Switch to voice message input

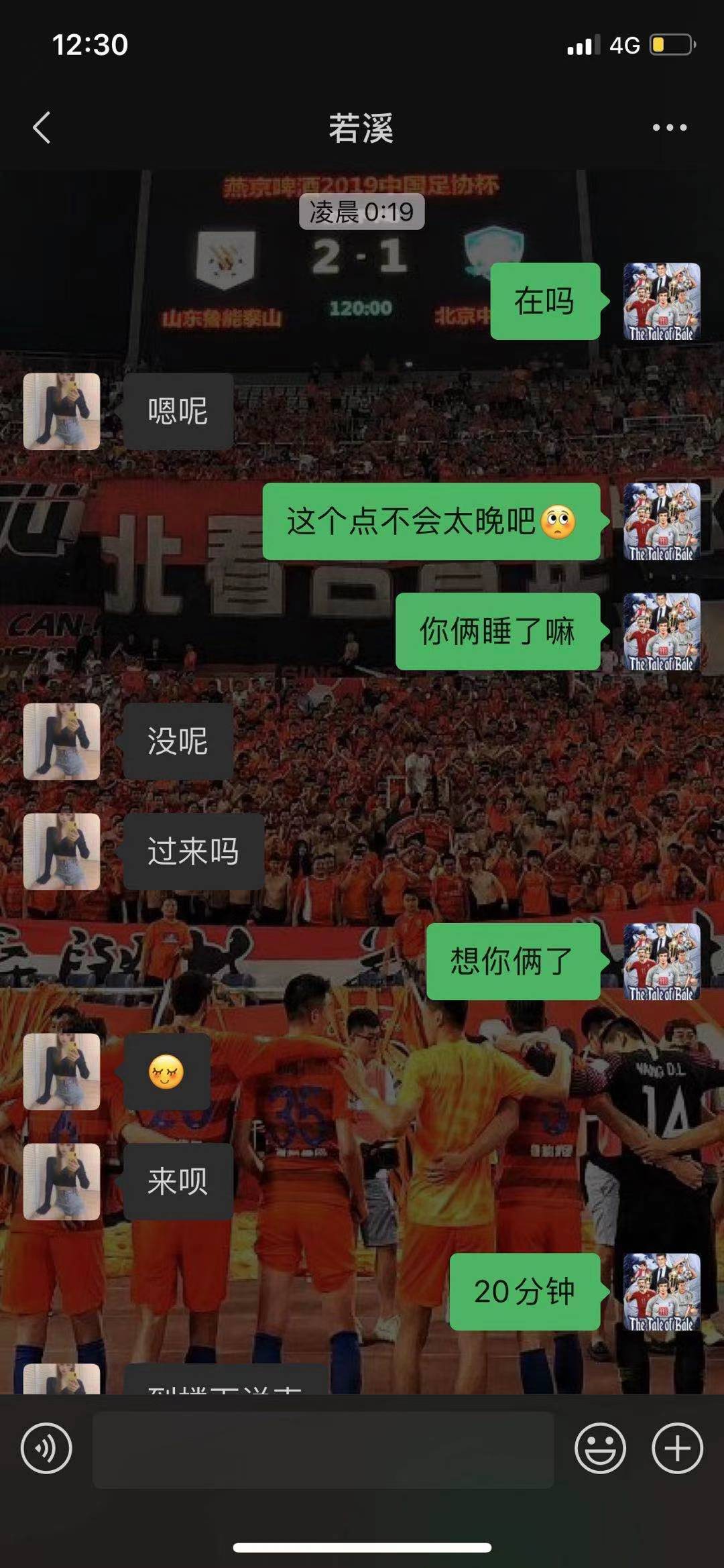click(x=46, y=1448)
